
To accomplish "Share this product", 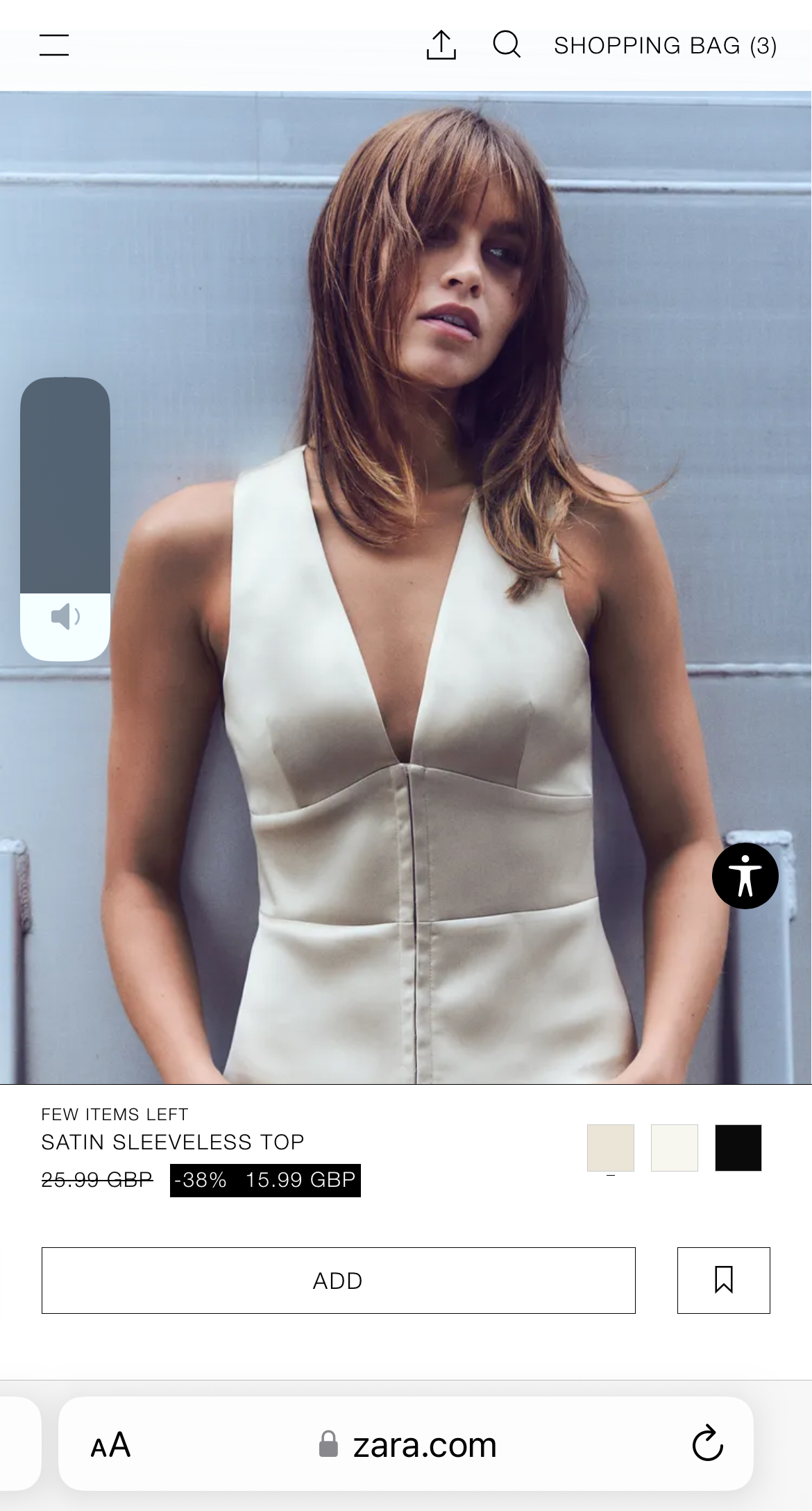I will (441, 46).
